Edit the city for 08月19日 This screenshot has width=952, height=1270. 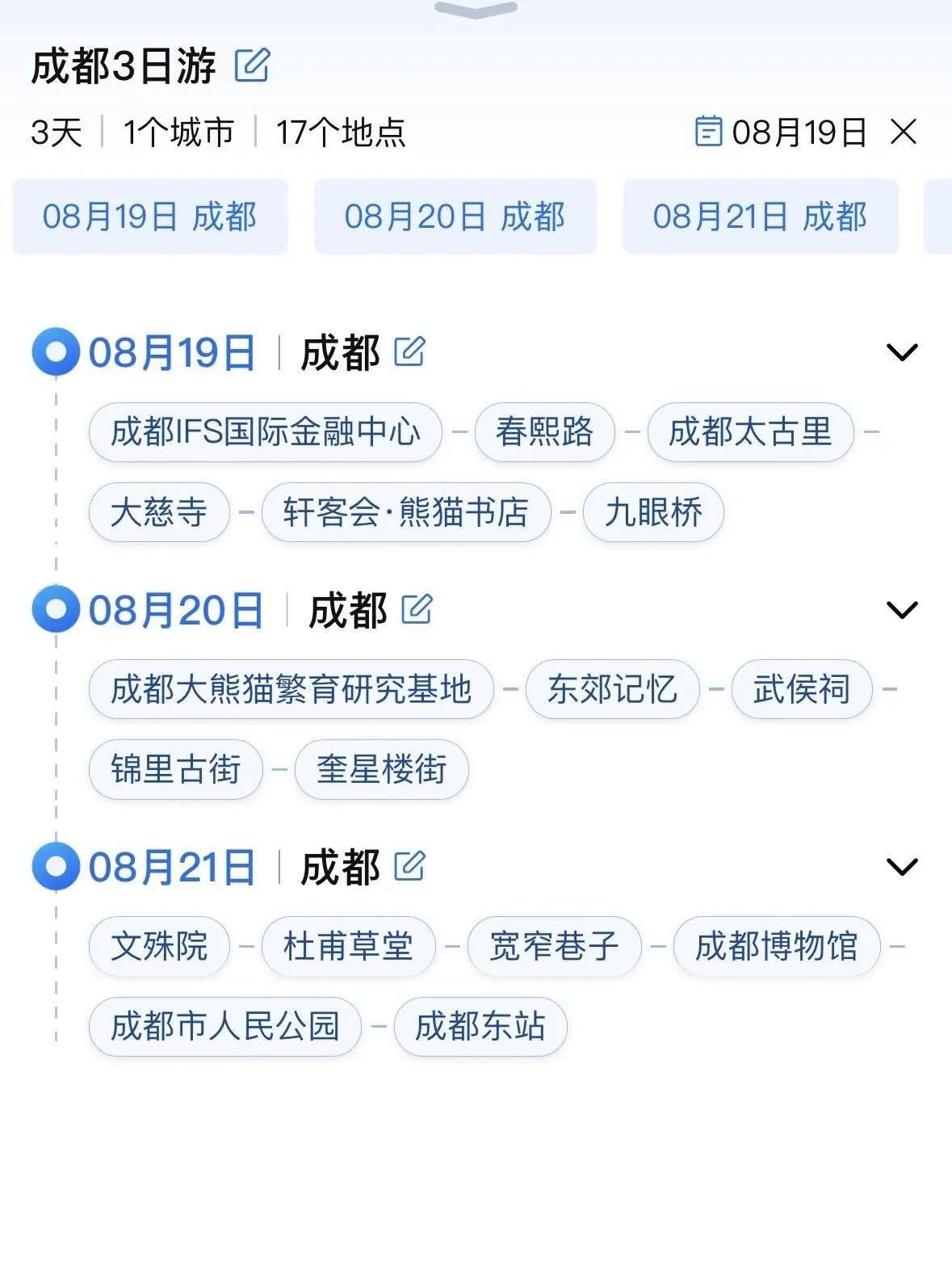(409, 351)
